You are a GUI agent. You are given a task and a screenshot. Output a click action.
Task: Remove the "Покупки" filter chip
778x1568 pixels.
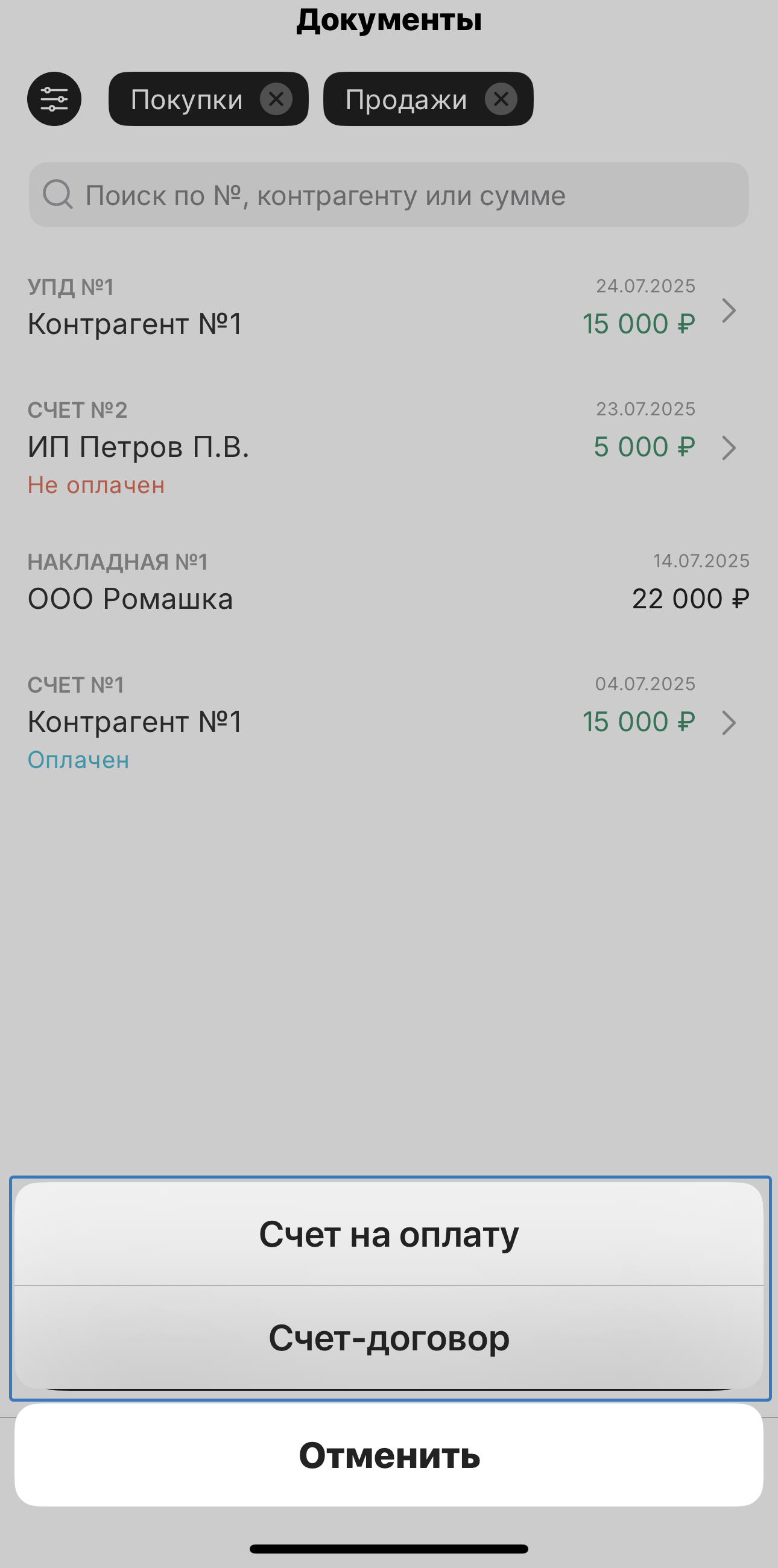(x=276, y=99)
